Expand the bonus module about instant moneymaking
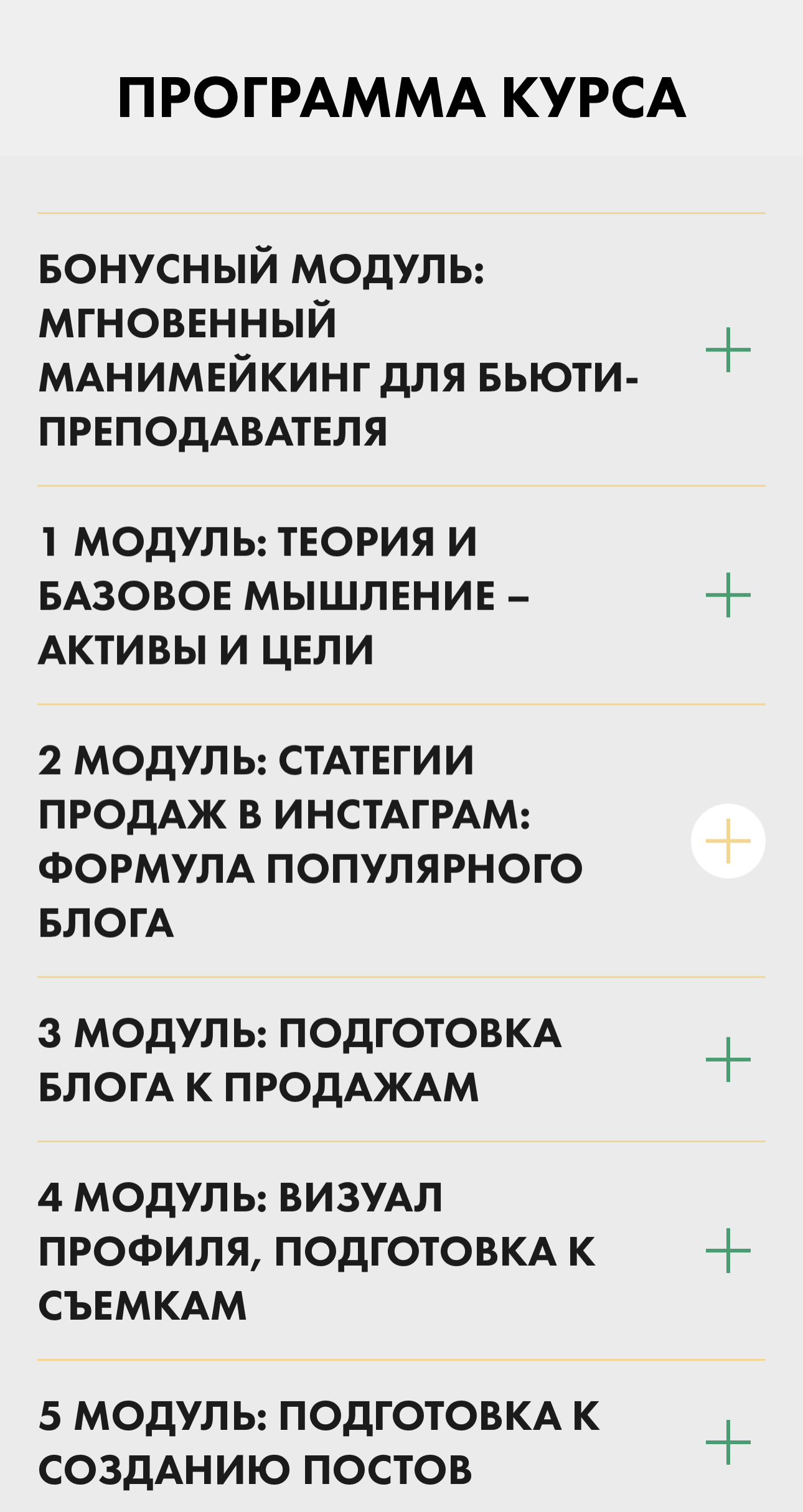 pos(728,350)
